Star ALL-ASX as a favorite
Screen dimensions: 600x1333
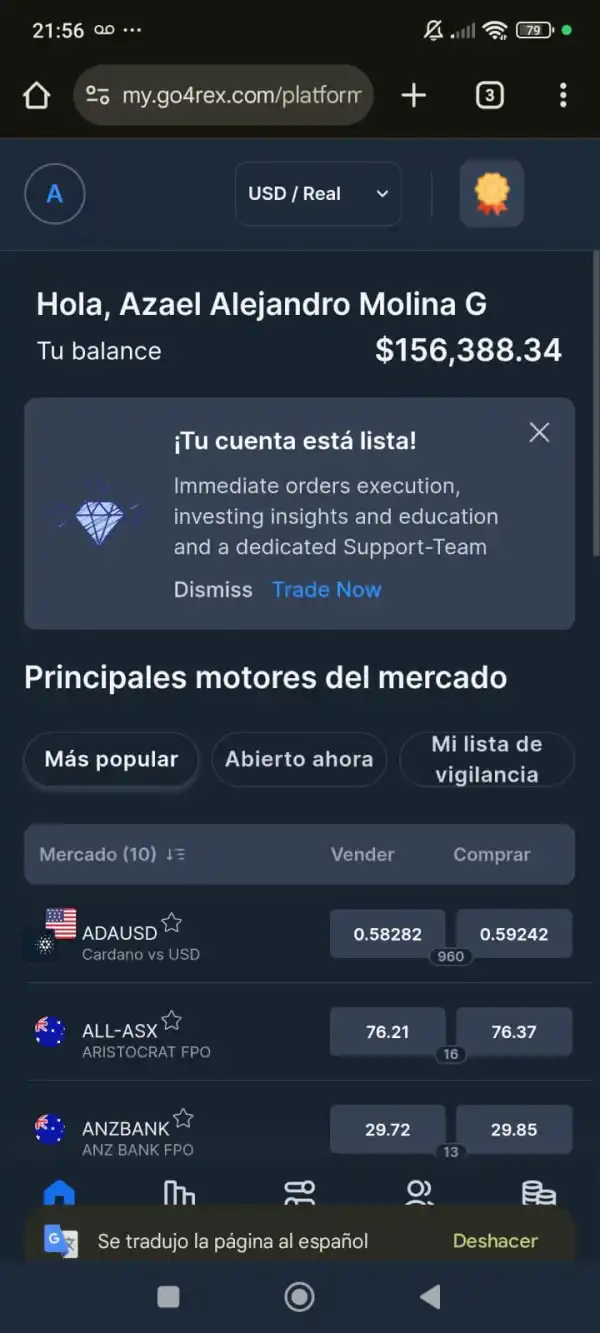[x=172, y=1020]
